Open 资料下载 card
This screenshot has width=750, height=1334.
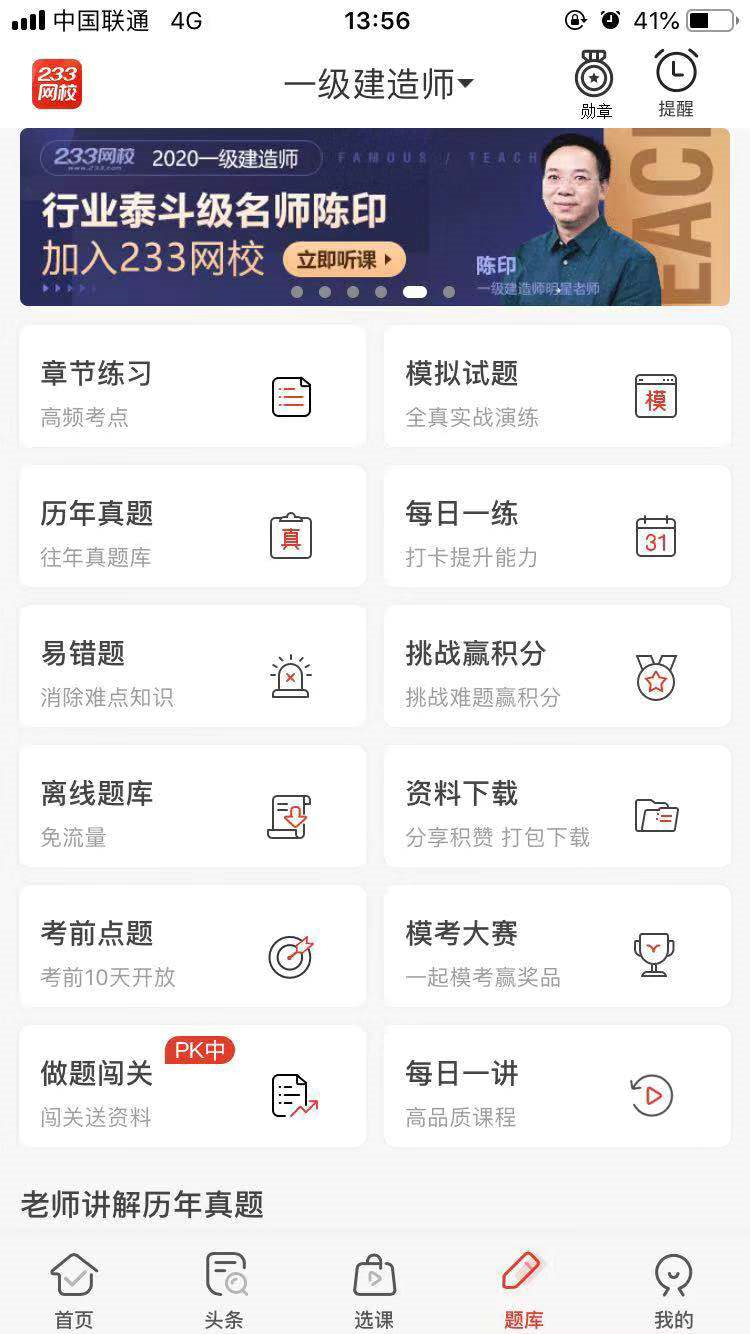pyautogui.click(x=557, y=807)
